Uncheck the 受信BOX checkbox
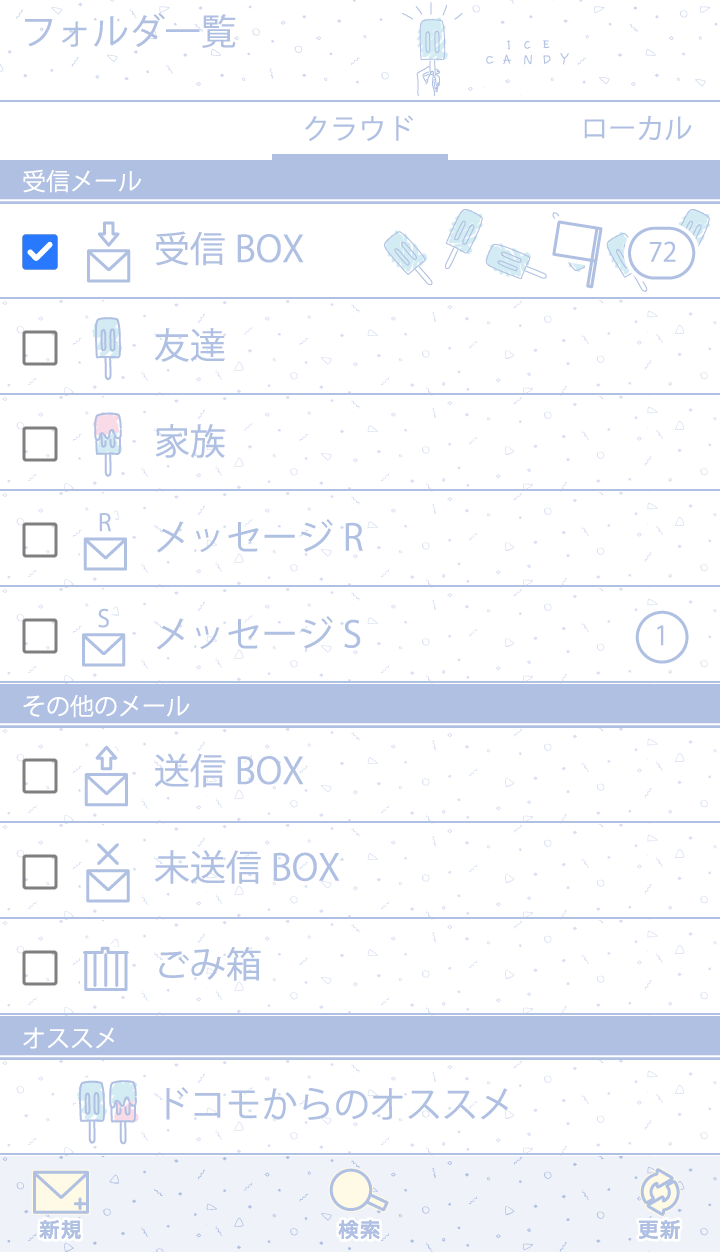This screenshot has height=1252, width=720. 40,252
